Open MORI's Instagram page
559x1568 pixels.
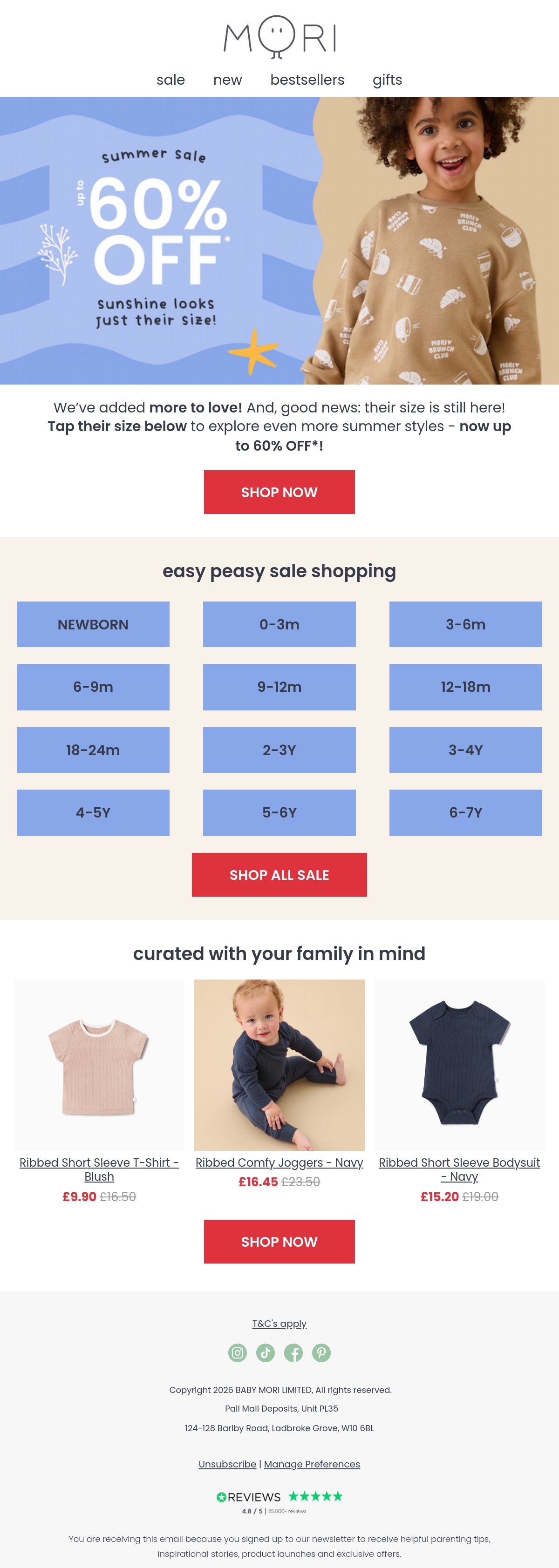pyautogui.click(x=238, y=1353)
